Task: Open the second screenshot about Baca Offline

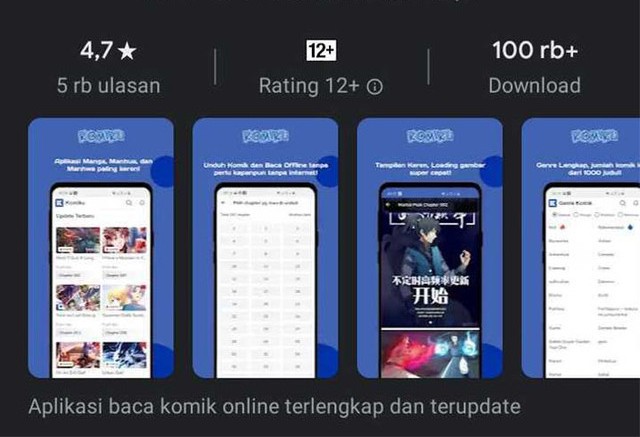Action: coord(265,248)
